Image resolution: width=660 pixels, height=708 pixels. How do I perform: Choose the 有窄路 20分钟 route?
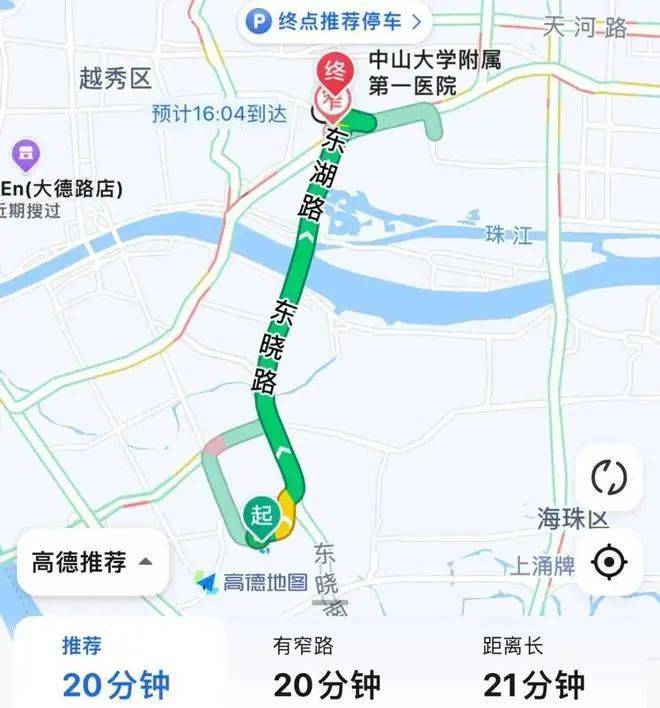pos(327,668)
